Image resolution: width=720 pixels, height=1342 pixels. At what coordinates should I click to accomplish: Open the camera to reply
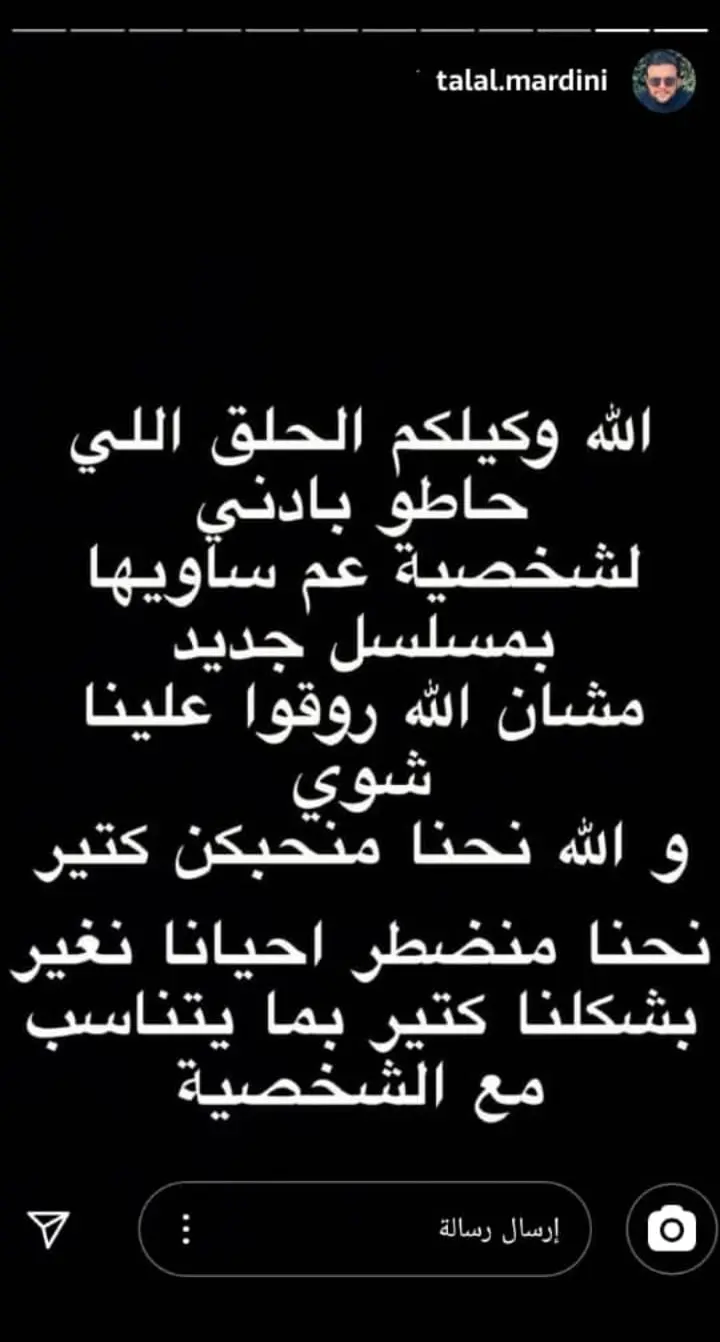coord(671,1228)
